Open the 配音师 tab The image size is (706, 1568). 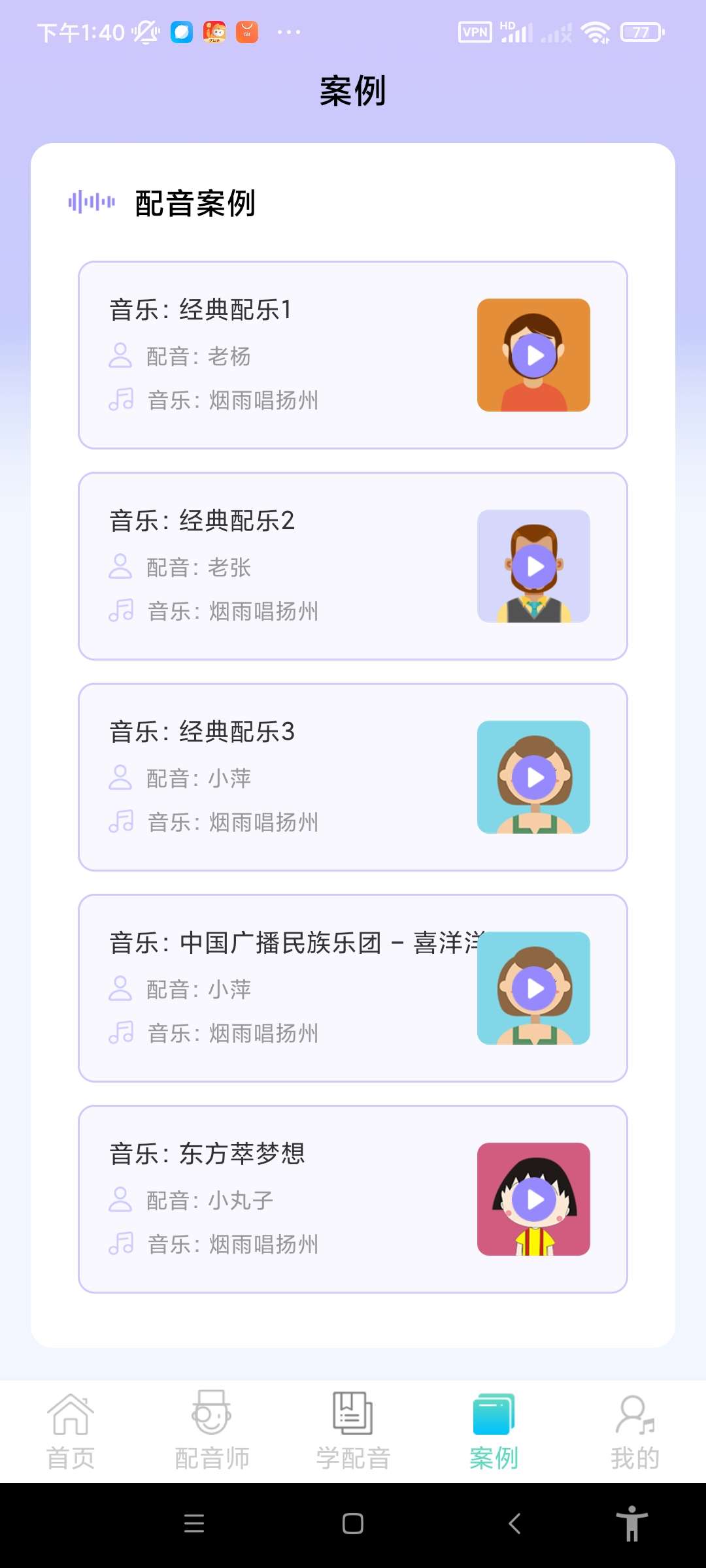click(x=212, y=1431)
